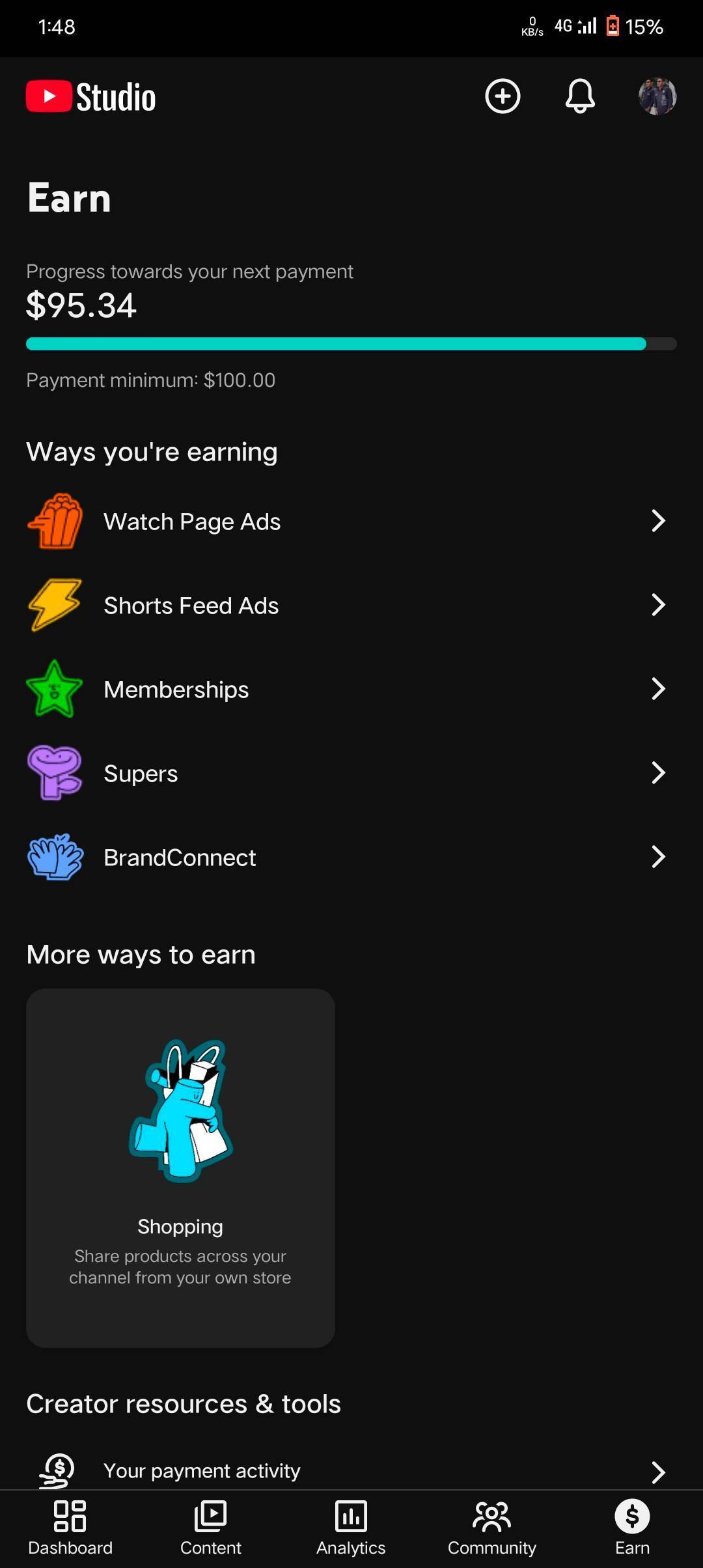Open the Community tab
The image size is (703, 1568).
(492, 1528)
